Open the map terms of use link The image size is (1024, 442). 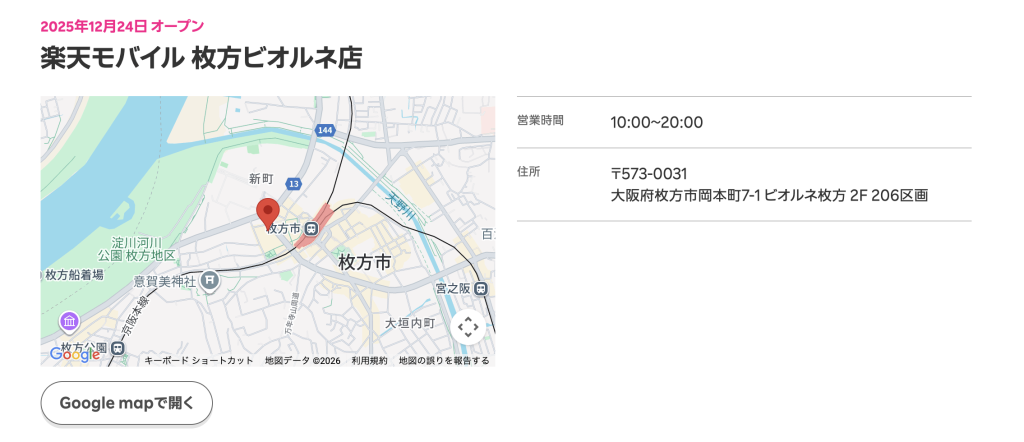pyautogui.click(x=369, y=360)
